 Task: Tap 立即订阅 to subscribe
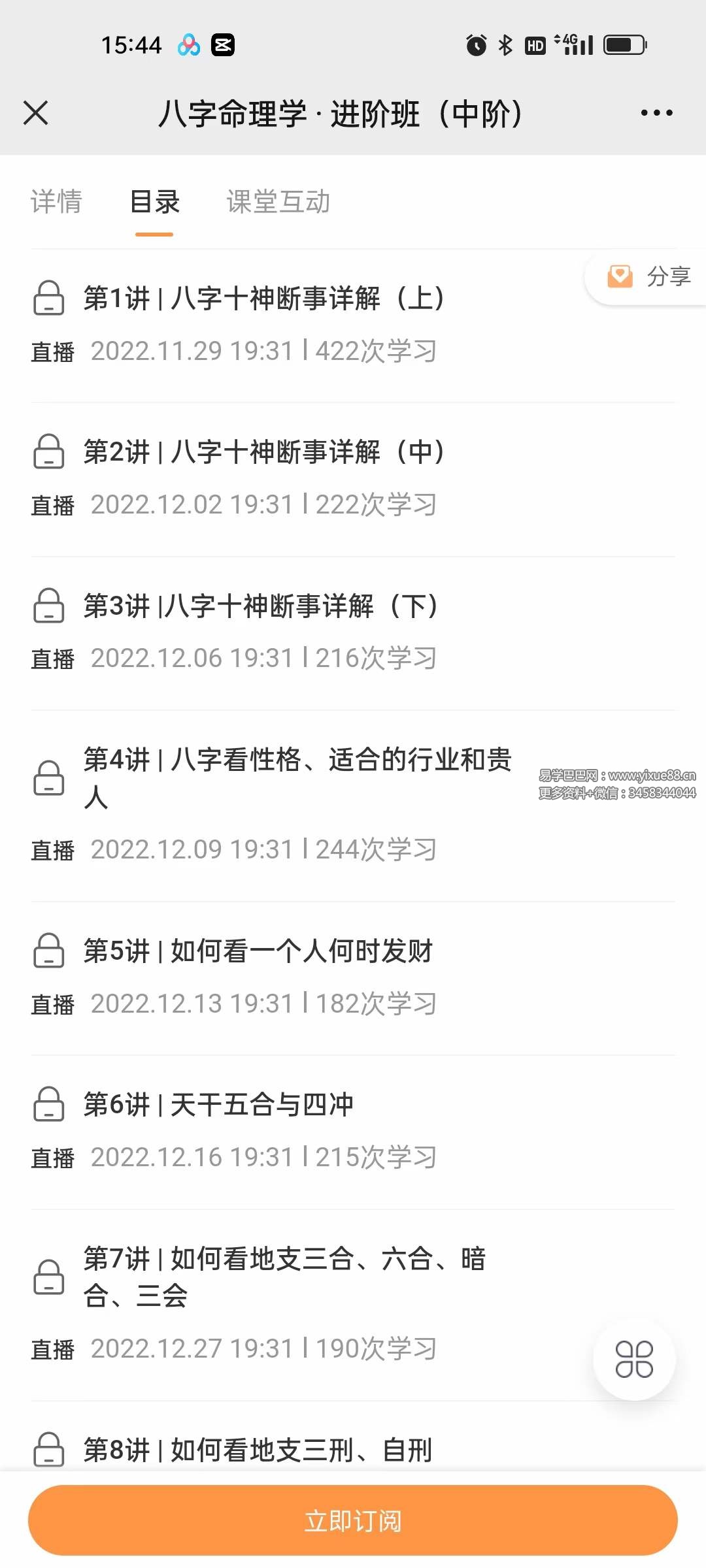(353, 1521)
